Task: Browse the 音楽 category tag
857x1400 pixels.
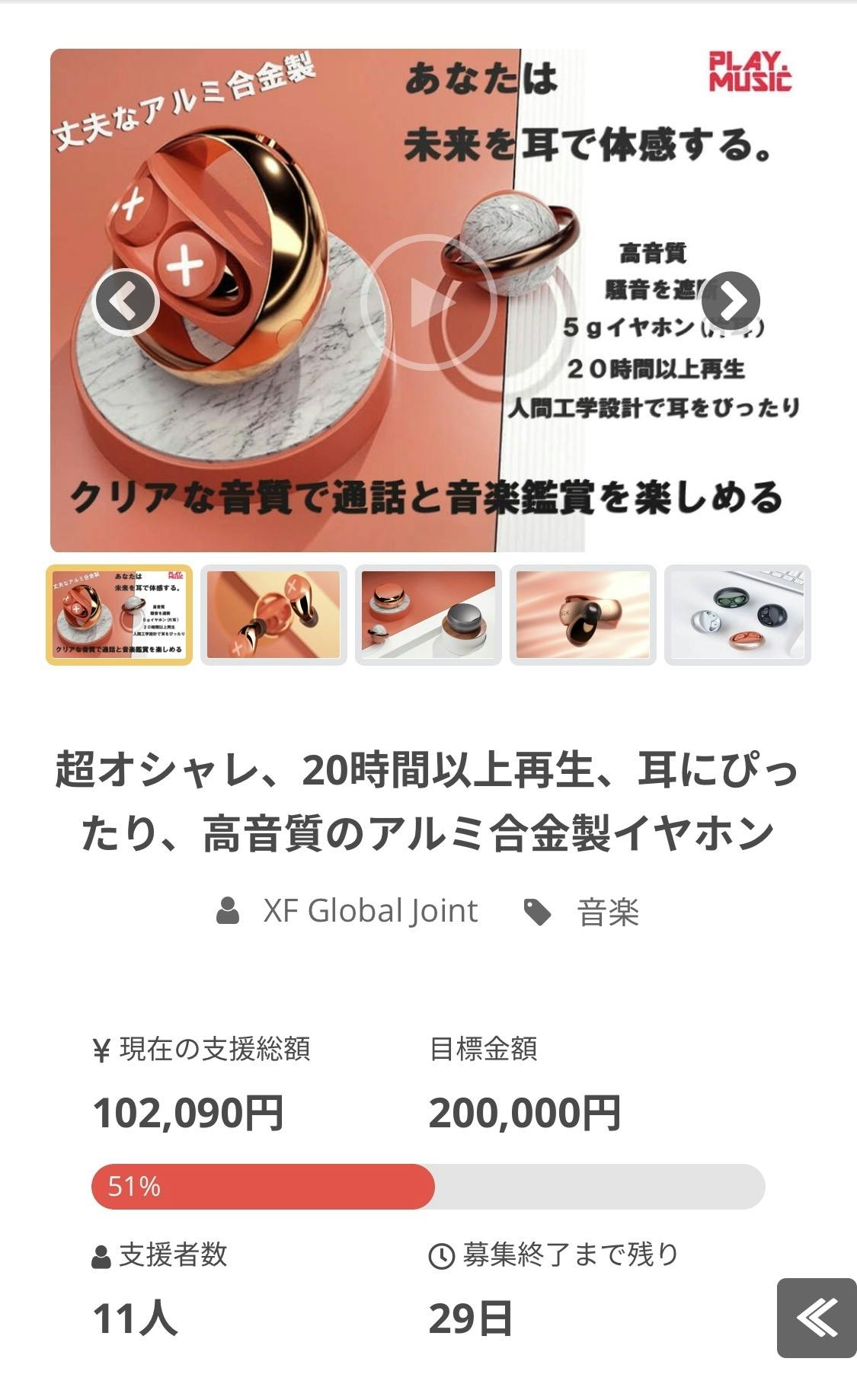Action: [607, 912]
